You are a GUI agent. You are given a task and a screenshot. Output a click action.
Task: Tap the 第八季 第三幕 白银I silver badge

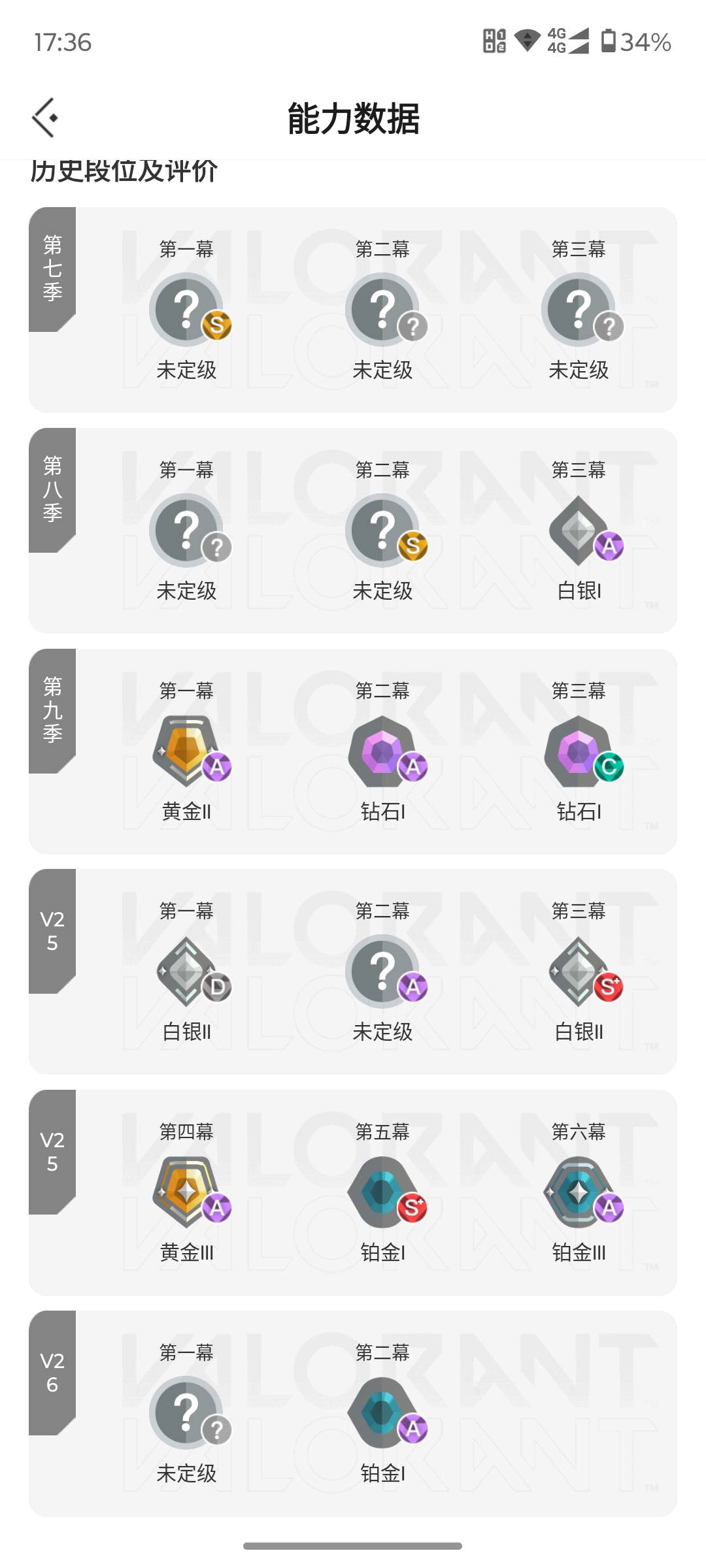coord(579,529)
